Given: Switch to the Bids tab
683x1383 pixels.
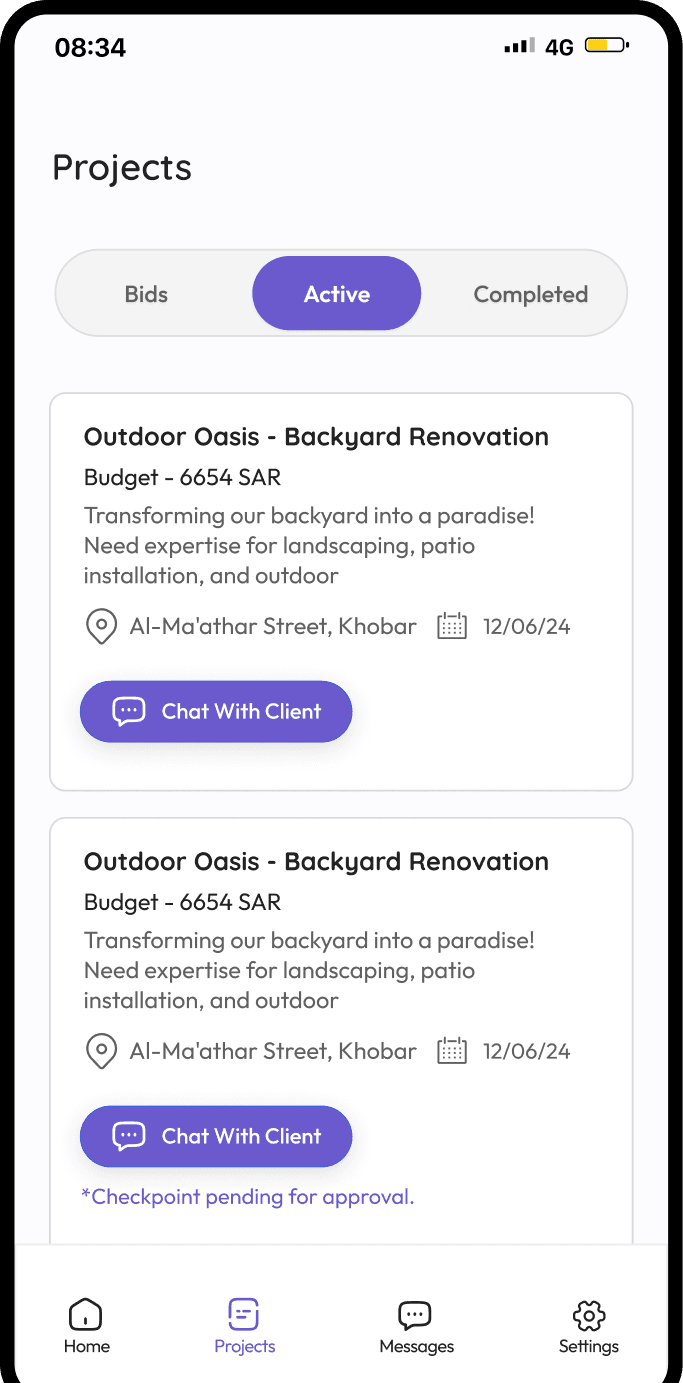Looking at the screenshot, I should (x=146, y=294).
